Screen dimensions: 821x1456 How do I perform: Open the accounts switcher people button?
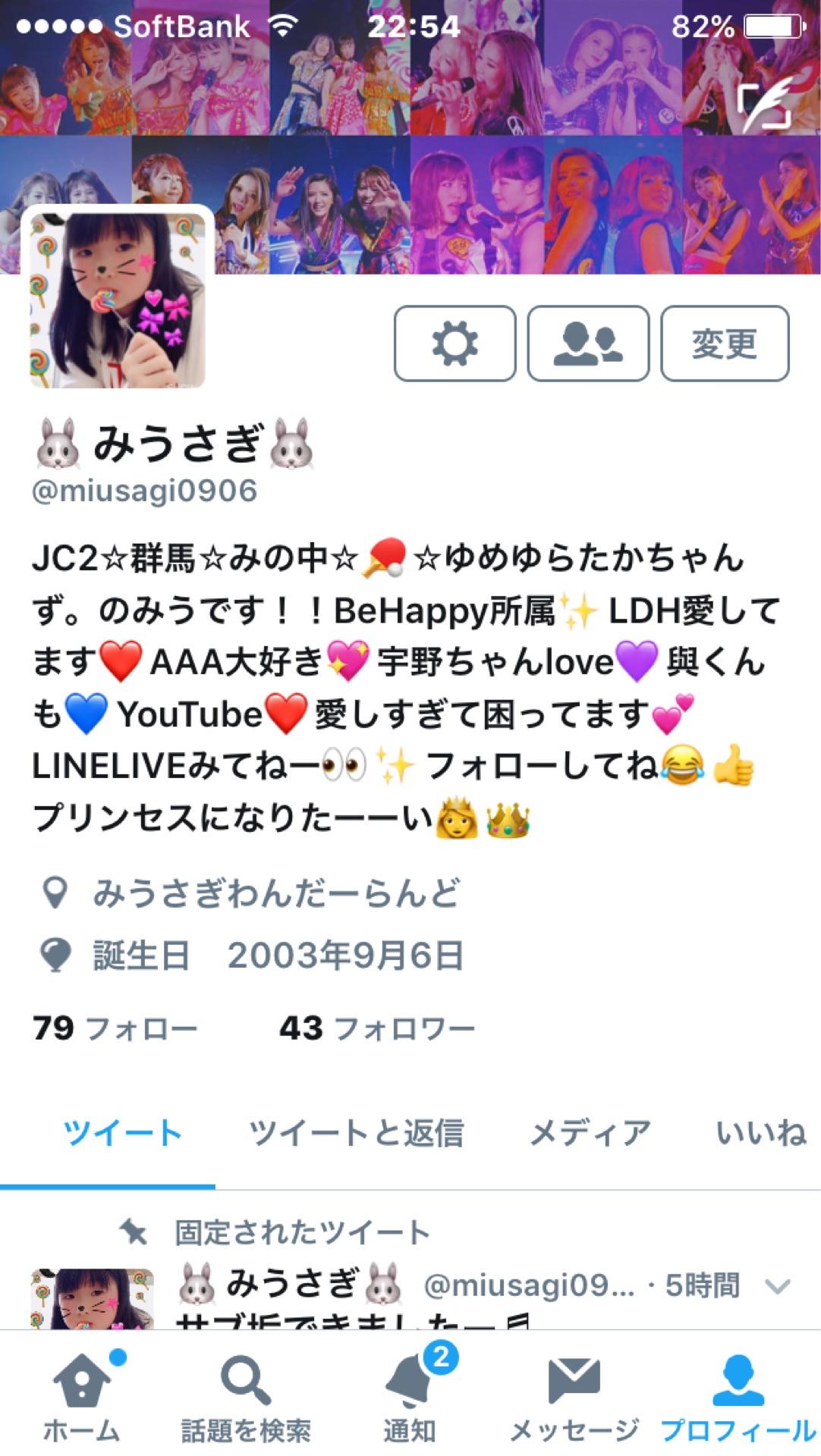click(x=588, y=344)
